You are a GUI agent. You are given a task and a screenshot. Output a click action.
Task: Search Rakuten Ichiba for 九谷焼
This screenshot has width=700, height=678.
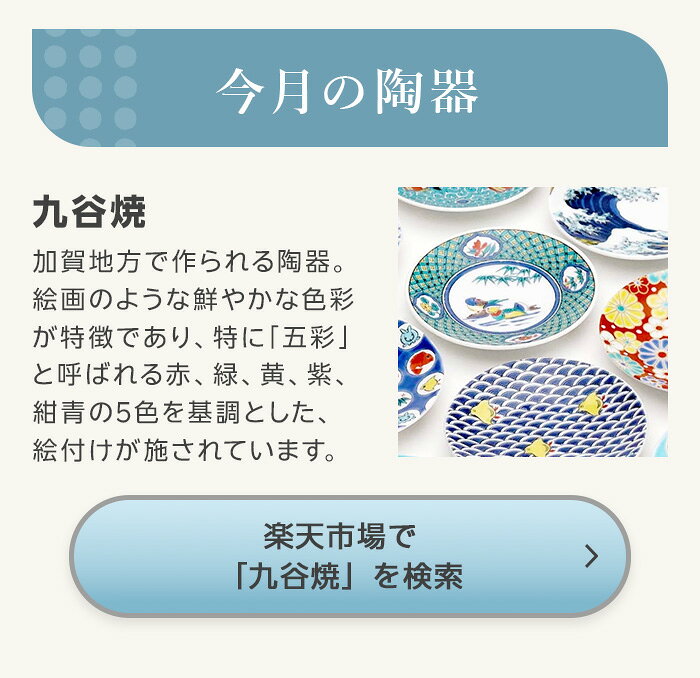pyautogui.click(x=349, y=556)
